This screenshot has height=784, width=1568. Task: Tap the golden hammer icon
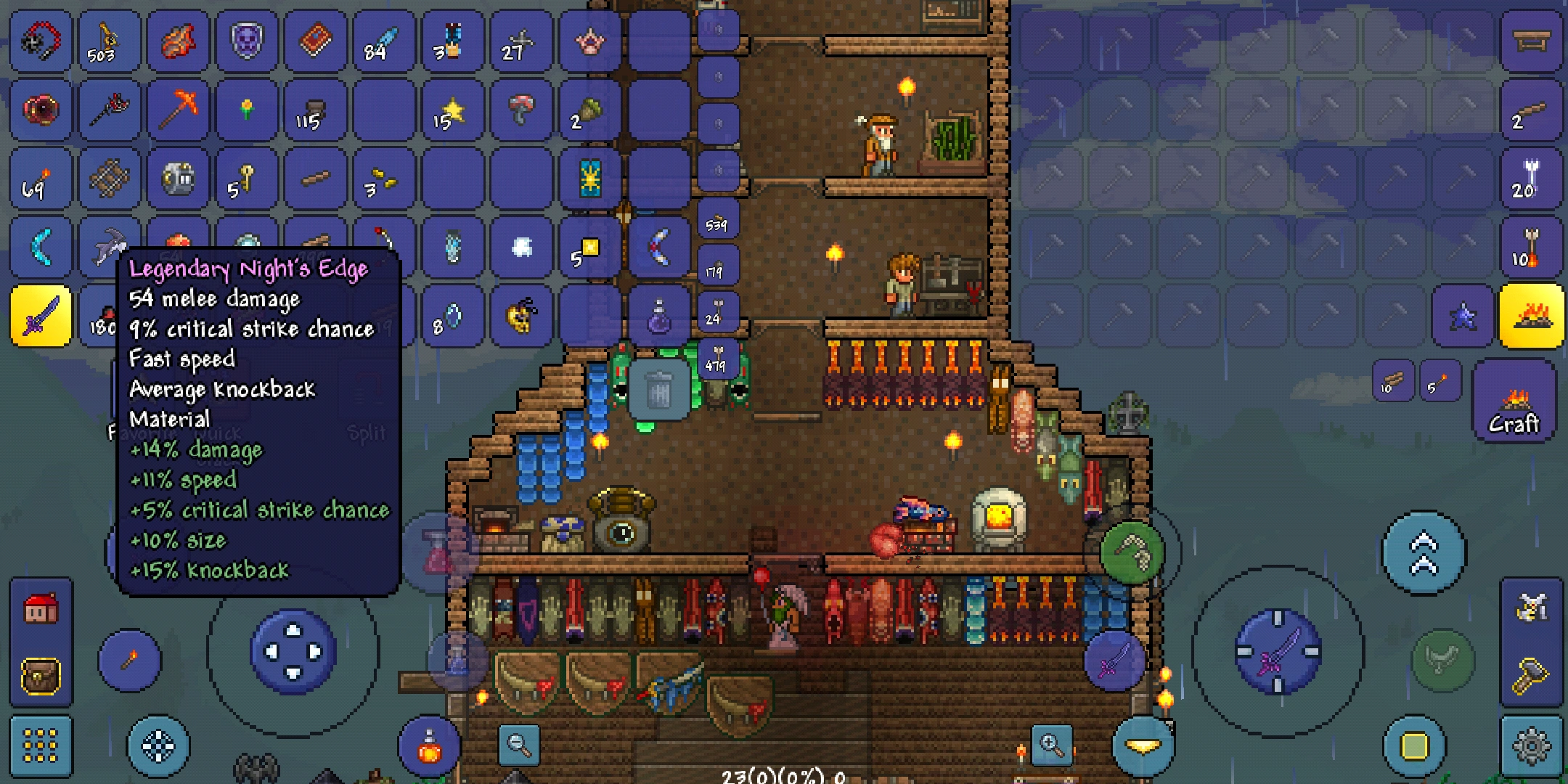(1532, 677)
